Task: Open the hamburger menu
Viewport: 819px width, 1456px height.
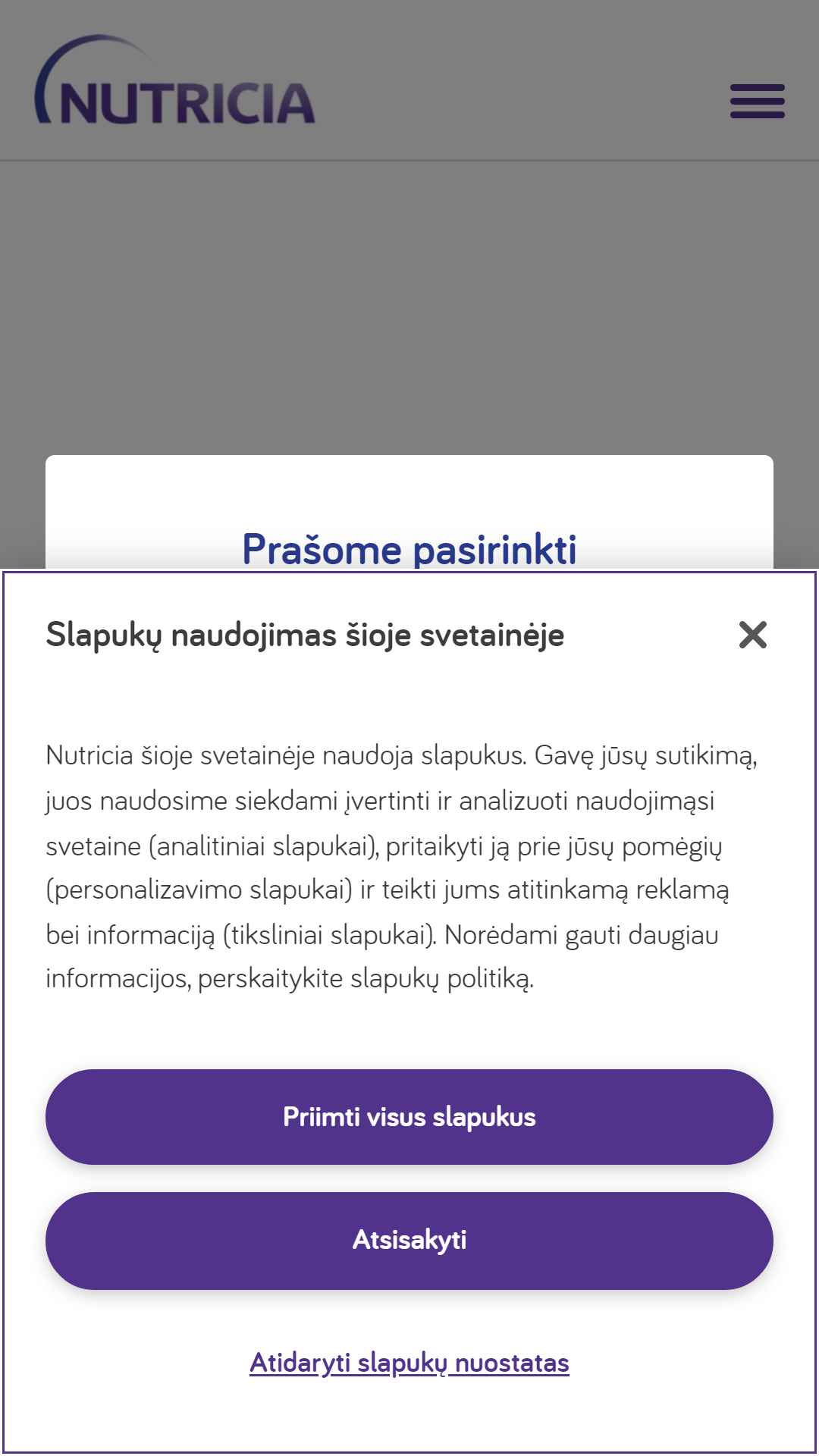Action: [757, 102]
